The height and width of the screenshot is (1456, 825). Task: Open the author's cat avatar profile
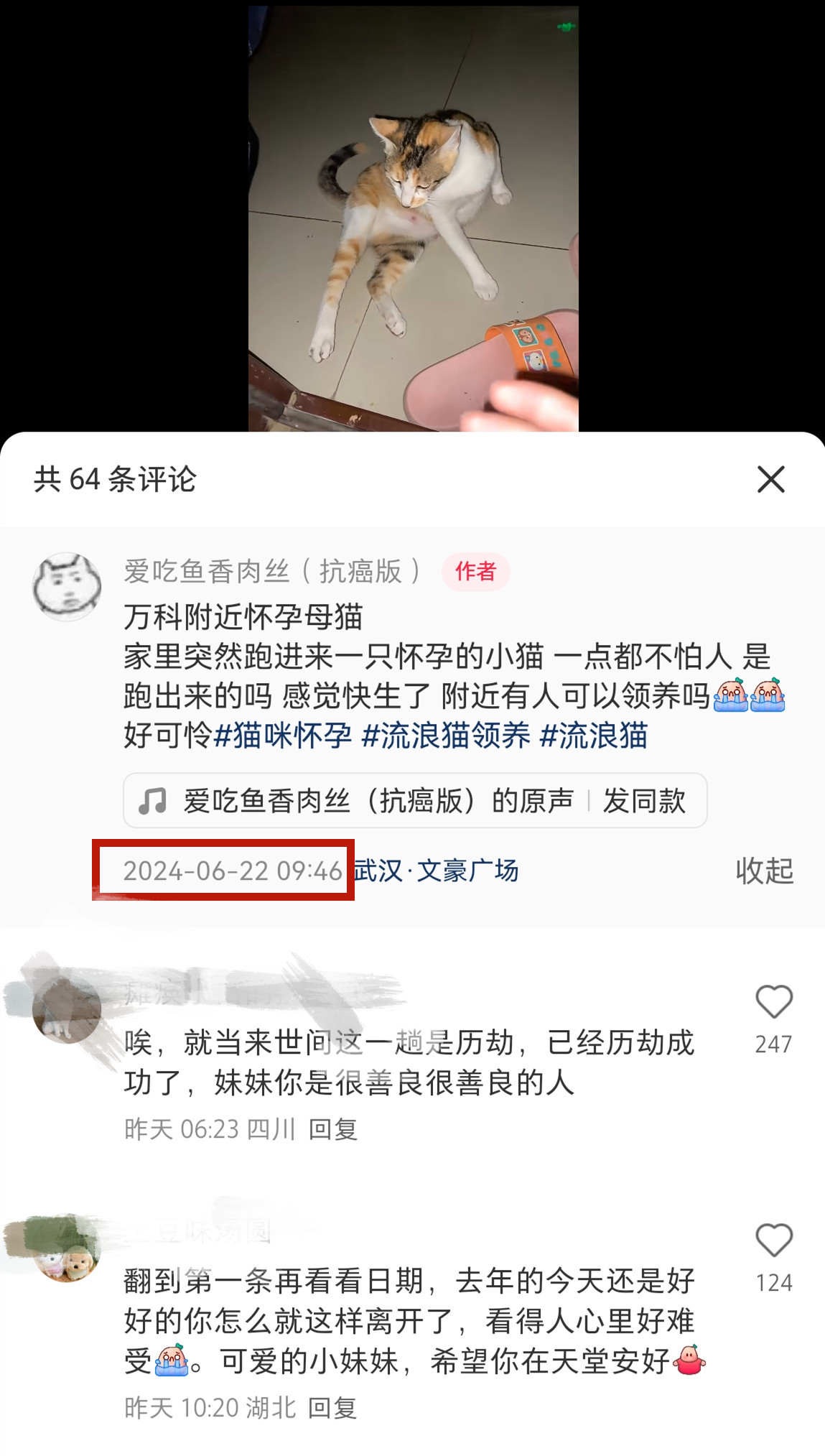click(67, 587)
